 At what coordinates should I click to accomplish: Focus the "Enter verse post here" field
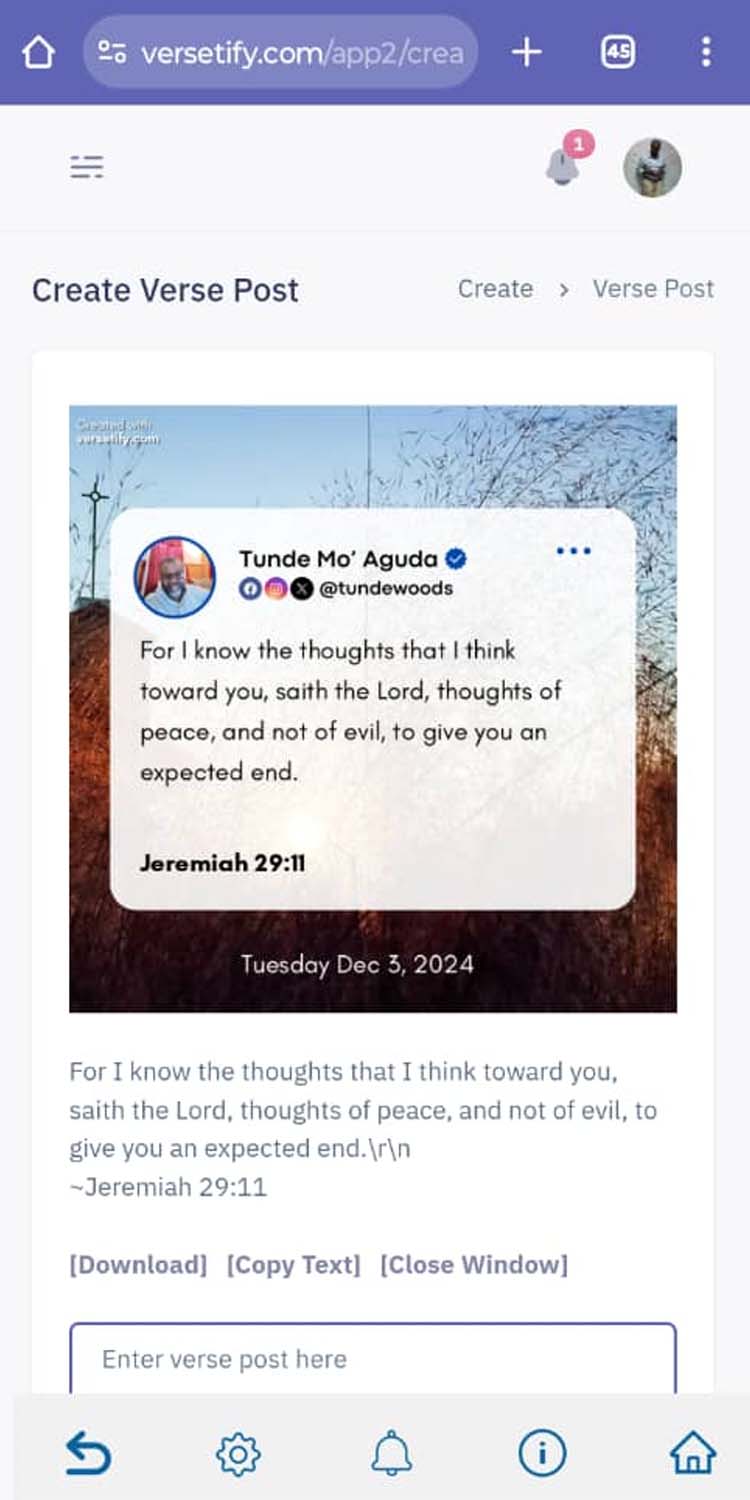tap(372, 1359)
